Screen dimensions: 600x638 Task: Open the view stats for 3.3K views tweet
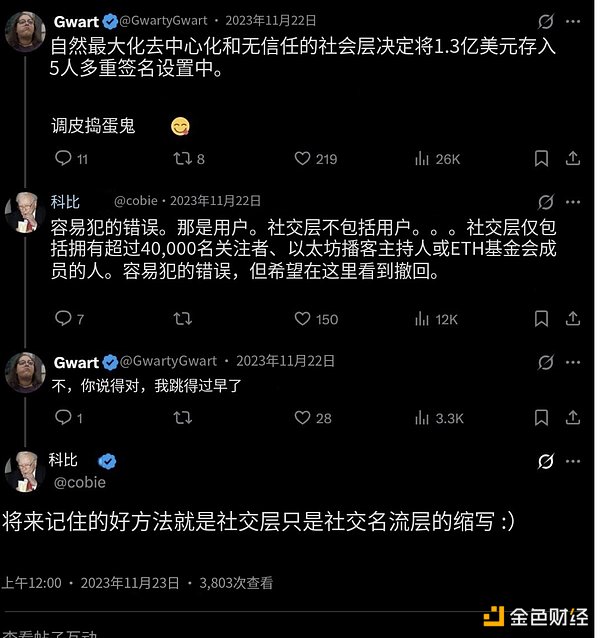(424, 418)
